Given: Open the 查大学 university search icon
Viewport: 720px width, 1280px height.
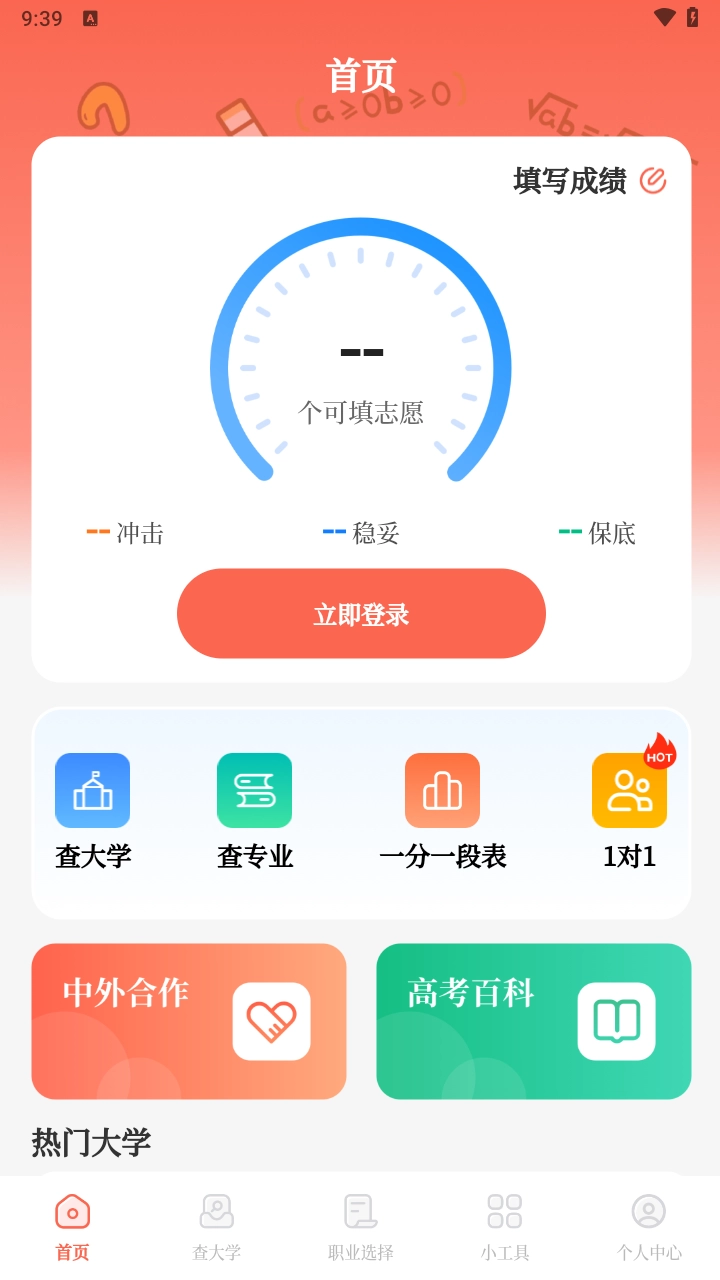Looking at the screenshot, I should pyautogui.click(x=92, y=790).
